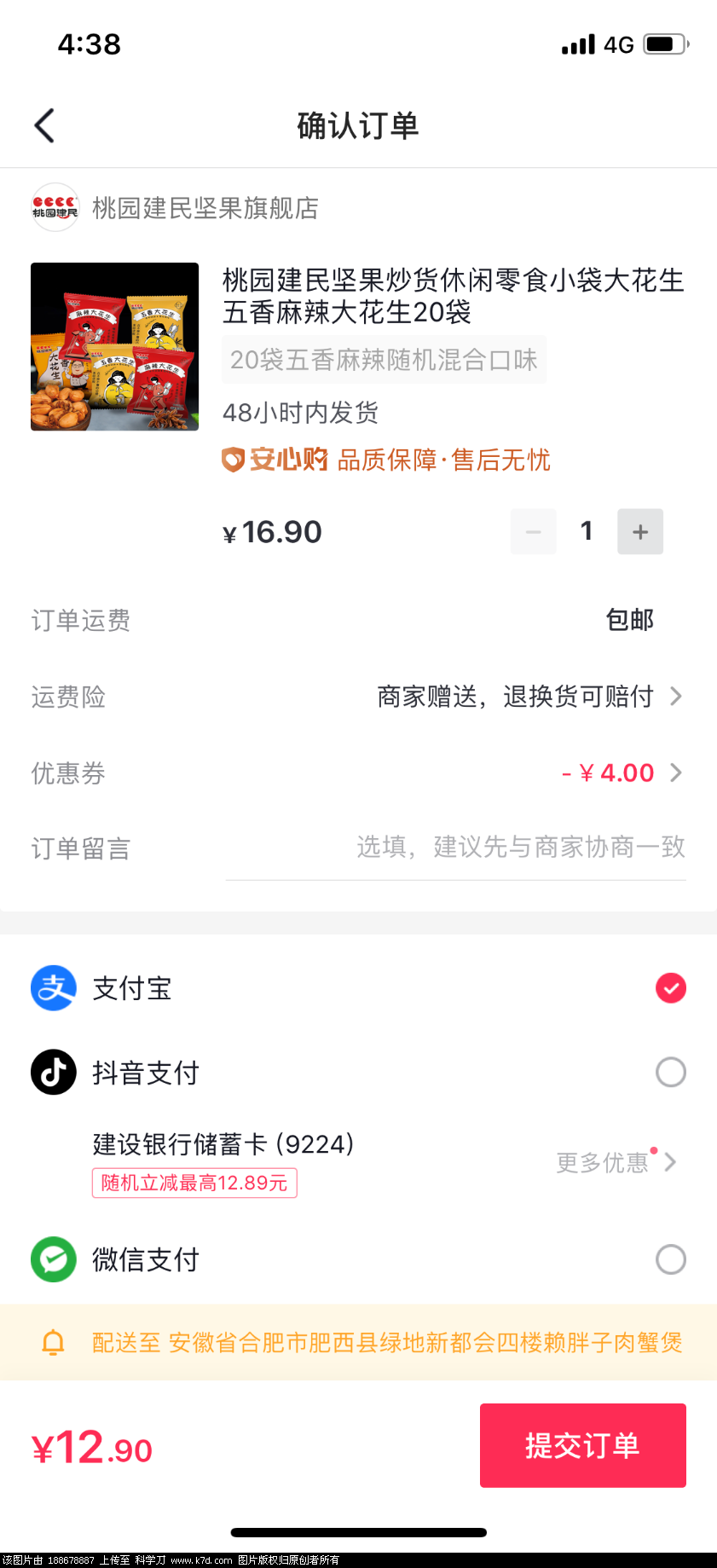Tap the WeChat Pay logo icon
This screenshot has height=1568, width=717.
coord(53,1259)
